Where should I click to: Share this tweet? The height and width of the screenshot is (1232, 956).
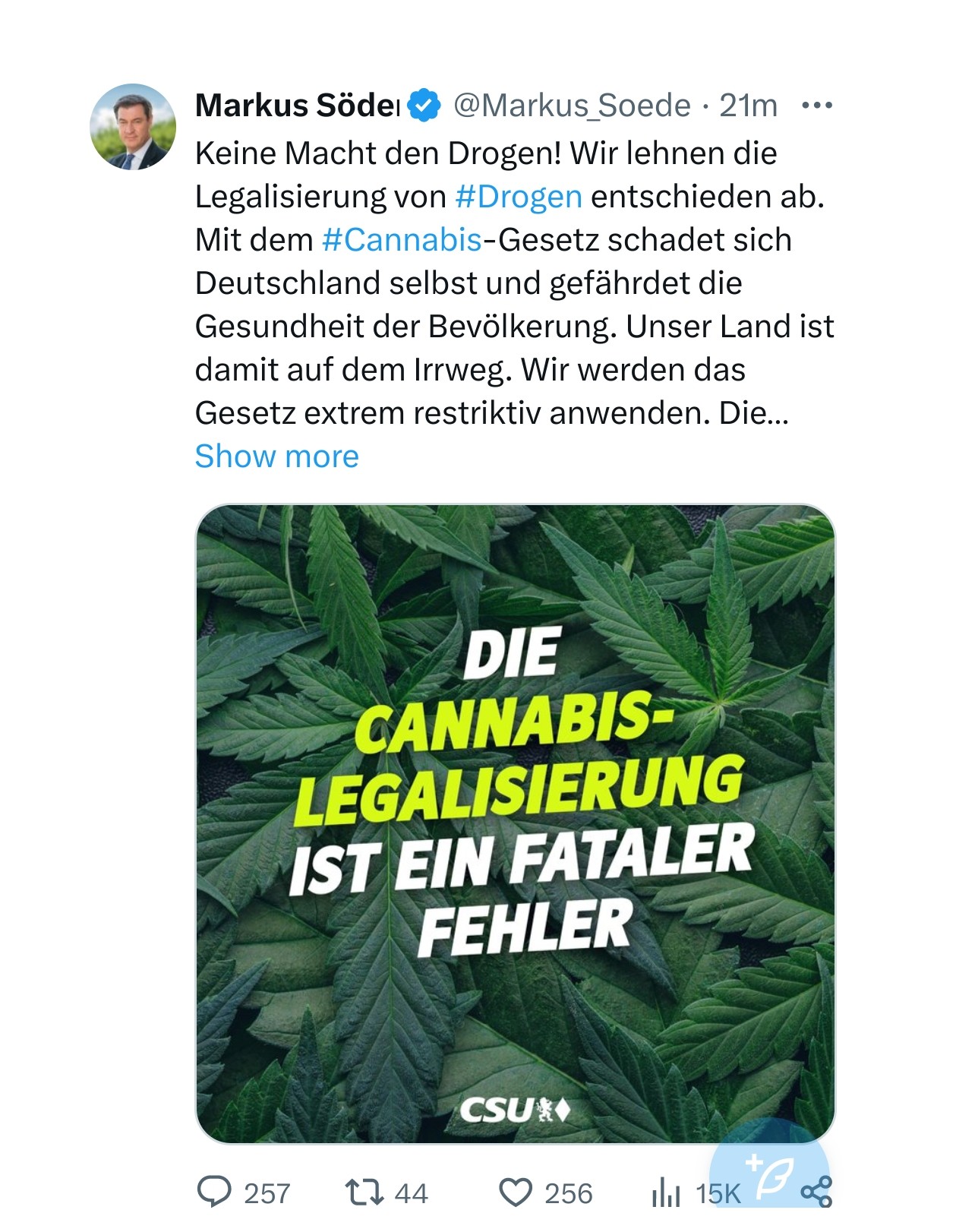(816, 1193)
